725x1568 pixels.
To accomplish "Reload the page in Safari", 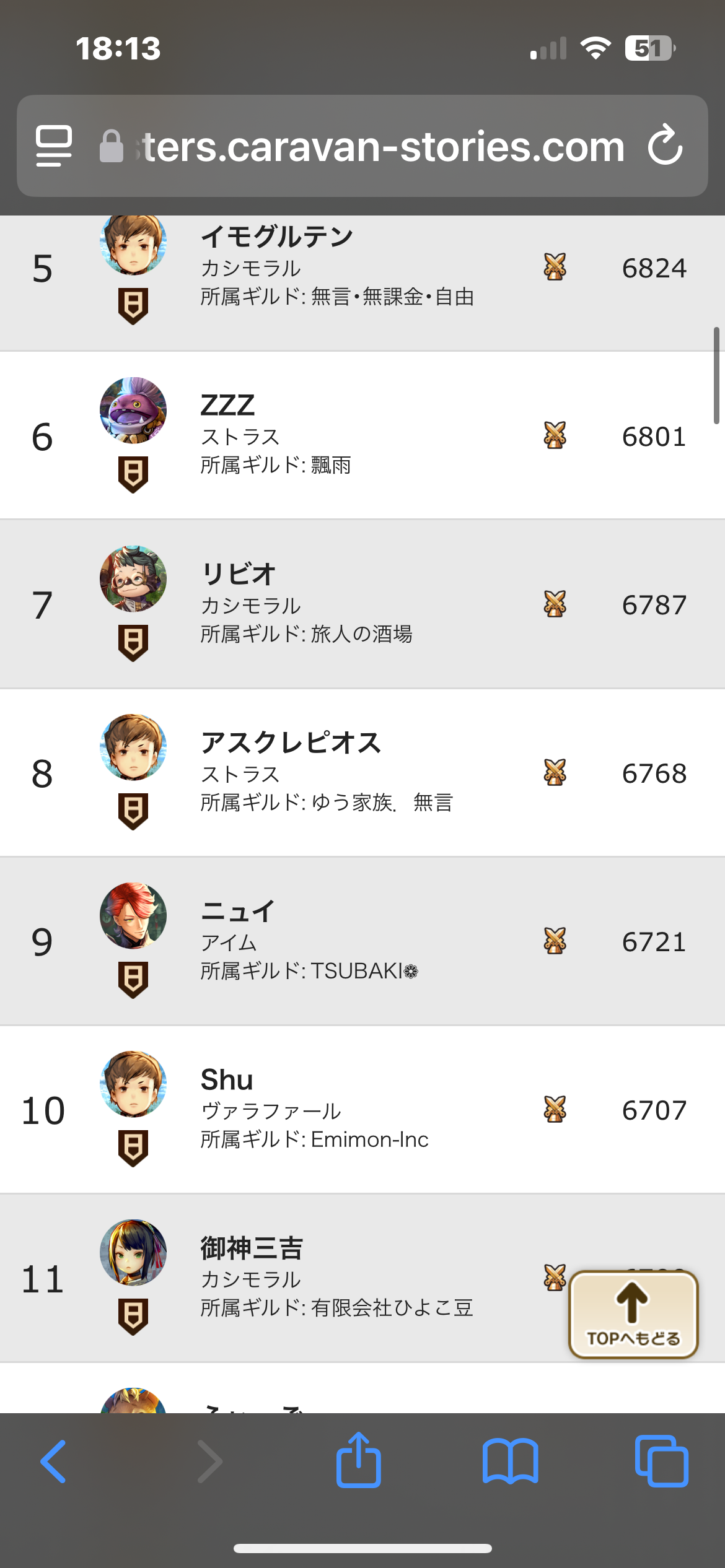I will tap(666, 146).
